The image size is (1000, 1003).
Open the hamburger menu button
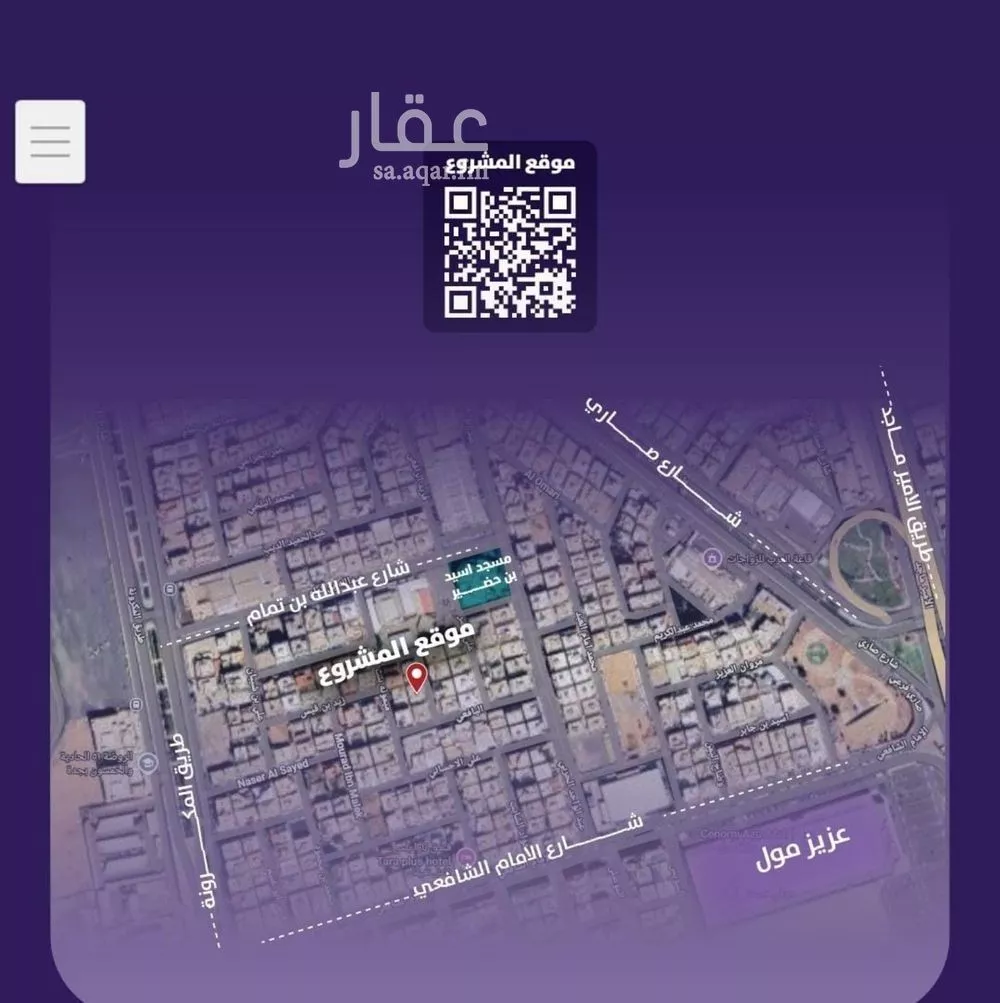pos(50,142)
